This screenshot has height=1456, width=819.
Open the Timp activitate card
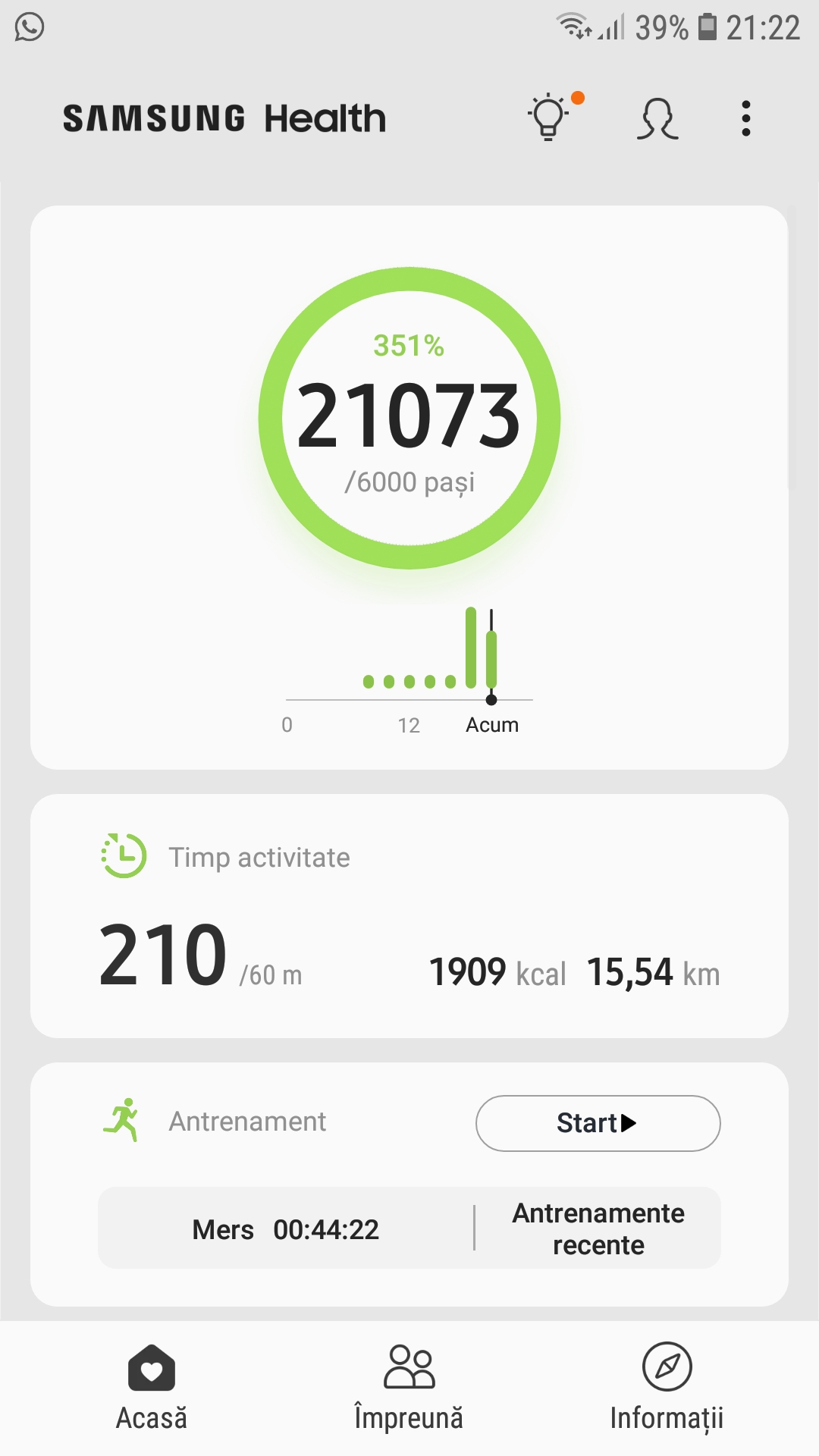point(409,915)
